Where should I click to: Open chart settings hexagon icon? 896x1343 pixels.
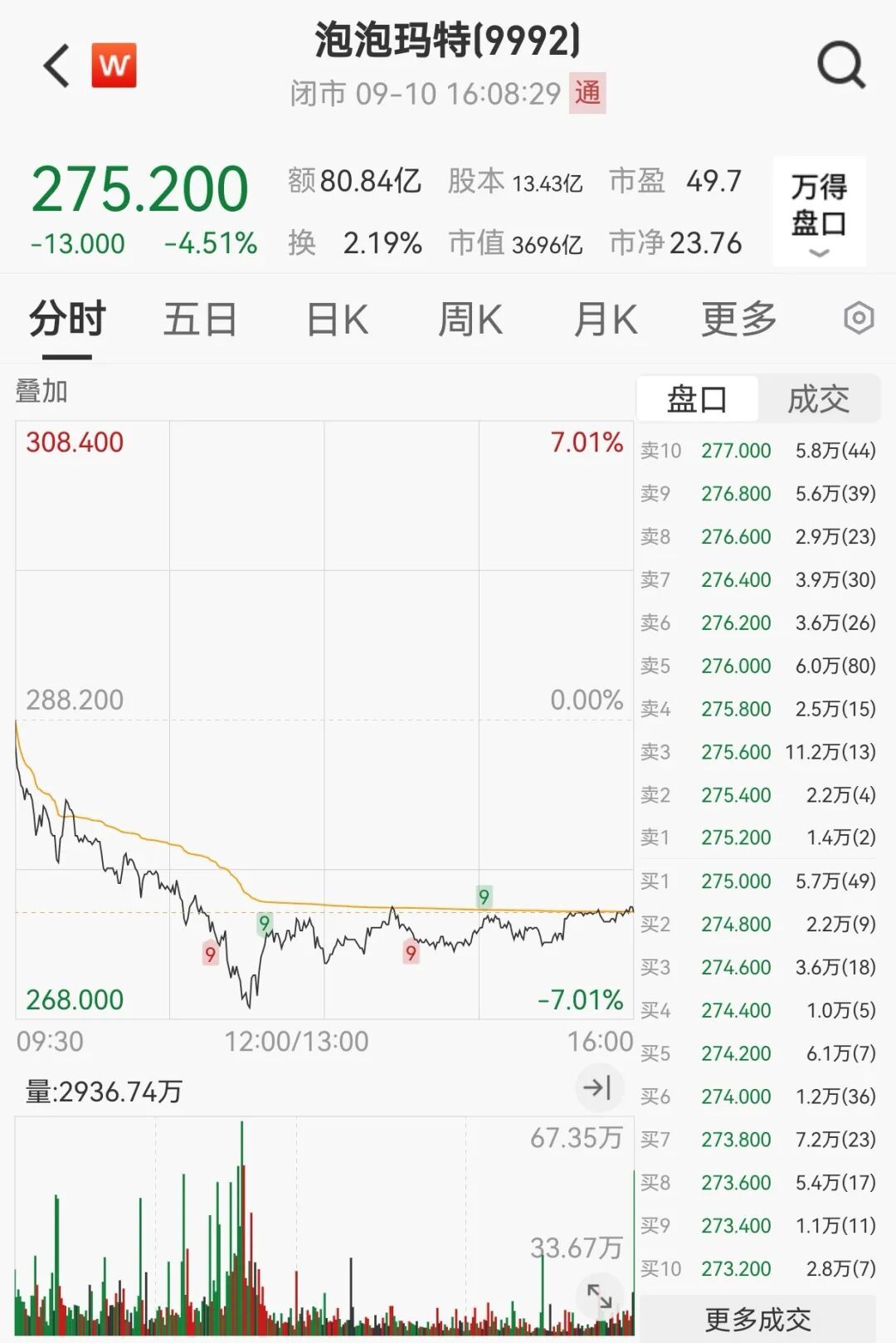click(x=859, y=319)
